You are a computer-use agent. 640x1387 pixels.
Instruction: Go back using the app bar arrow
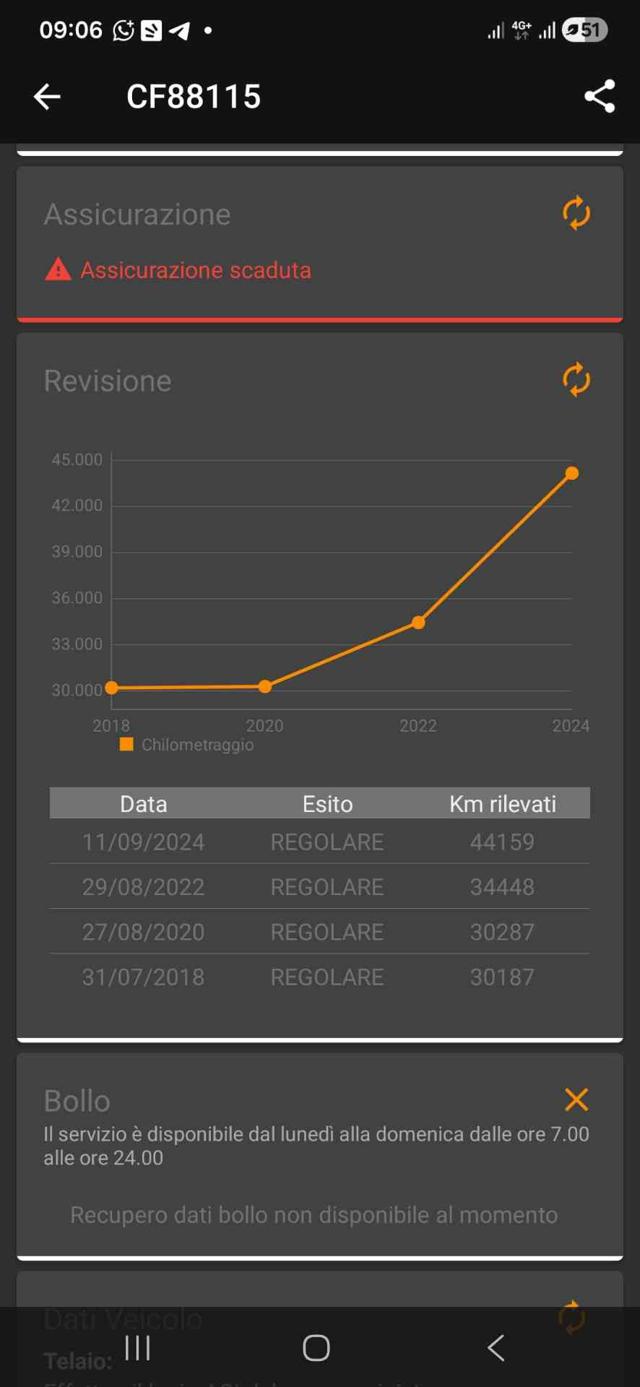[47, 96]
